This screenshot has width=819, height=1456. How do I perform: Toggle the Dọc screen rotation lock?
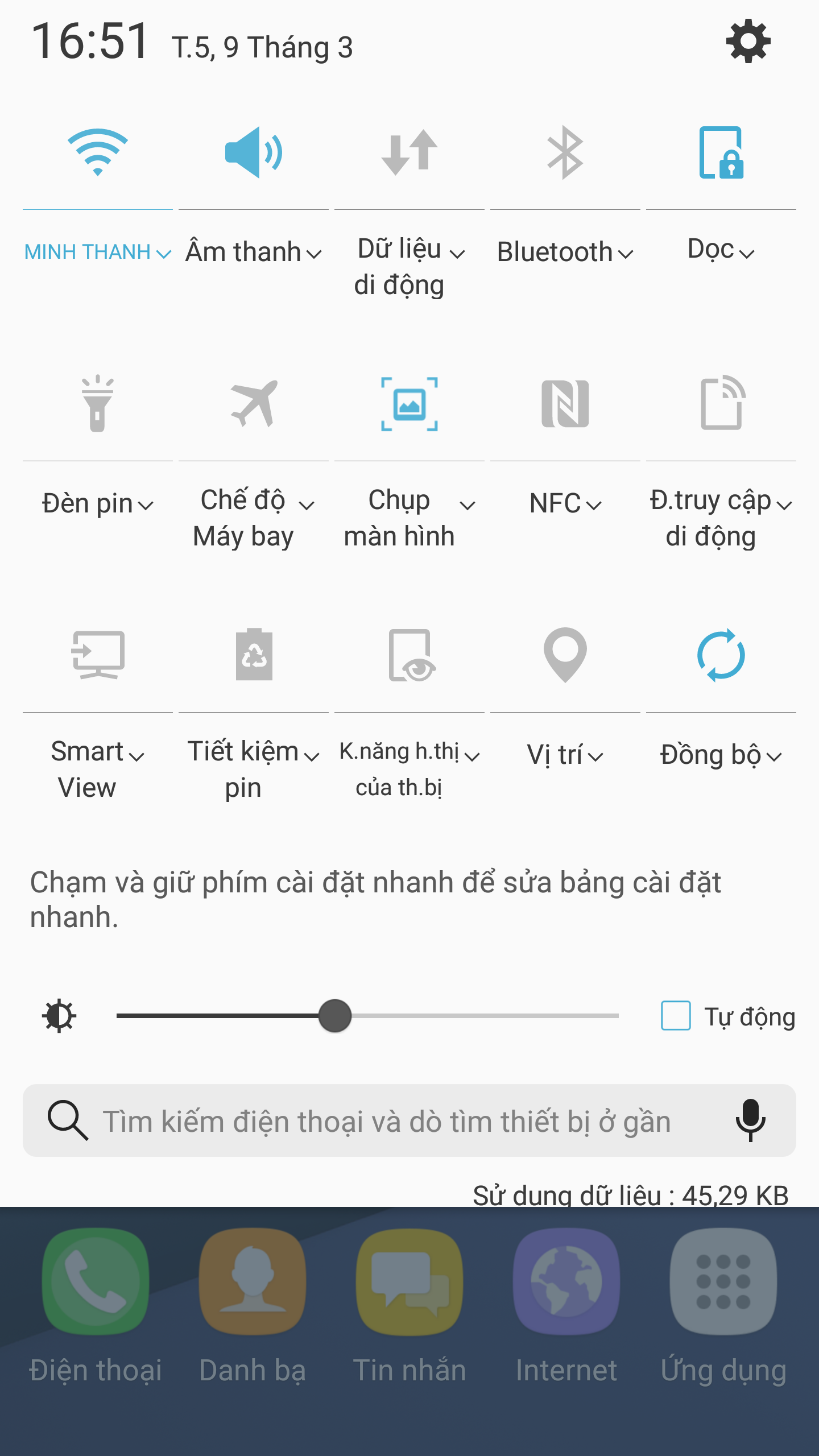click(x=721, y=152)
